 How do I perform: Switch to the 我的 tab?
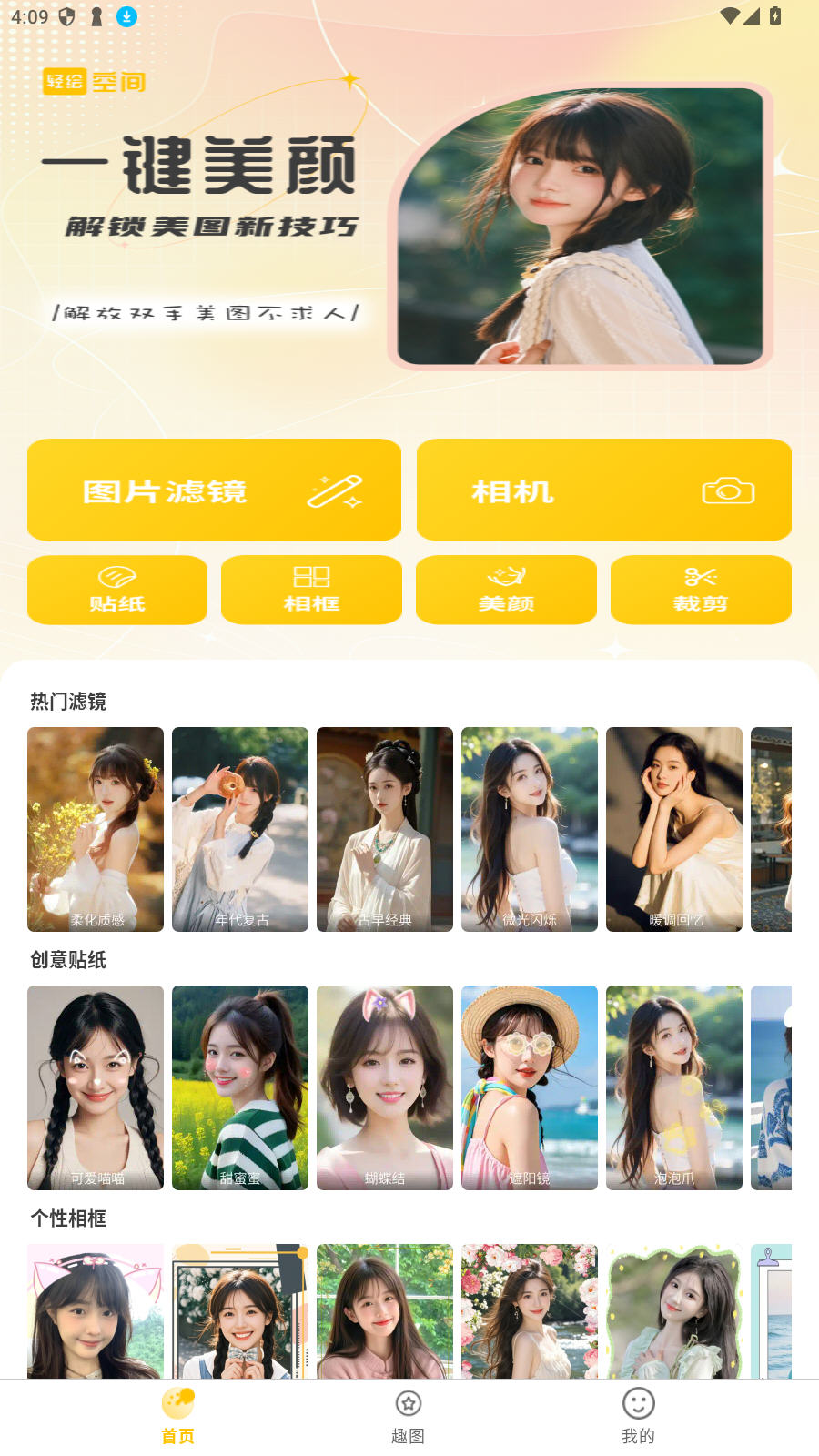click(639, 1417)
